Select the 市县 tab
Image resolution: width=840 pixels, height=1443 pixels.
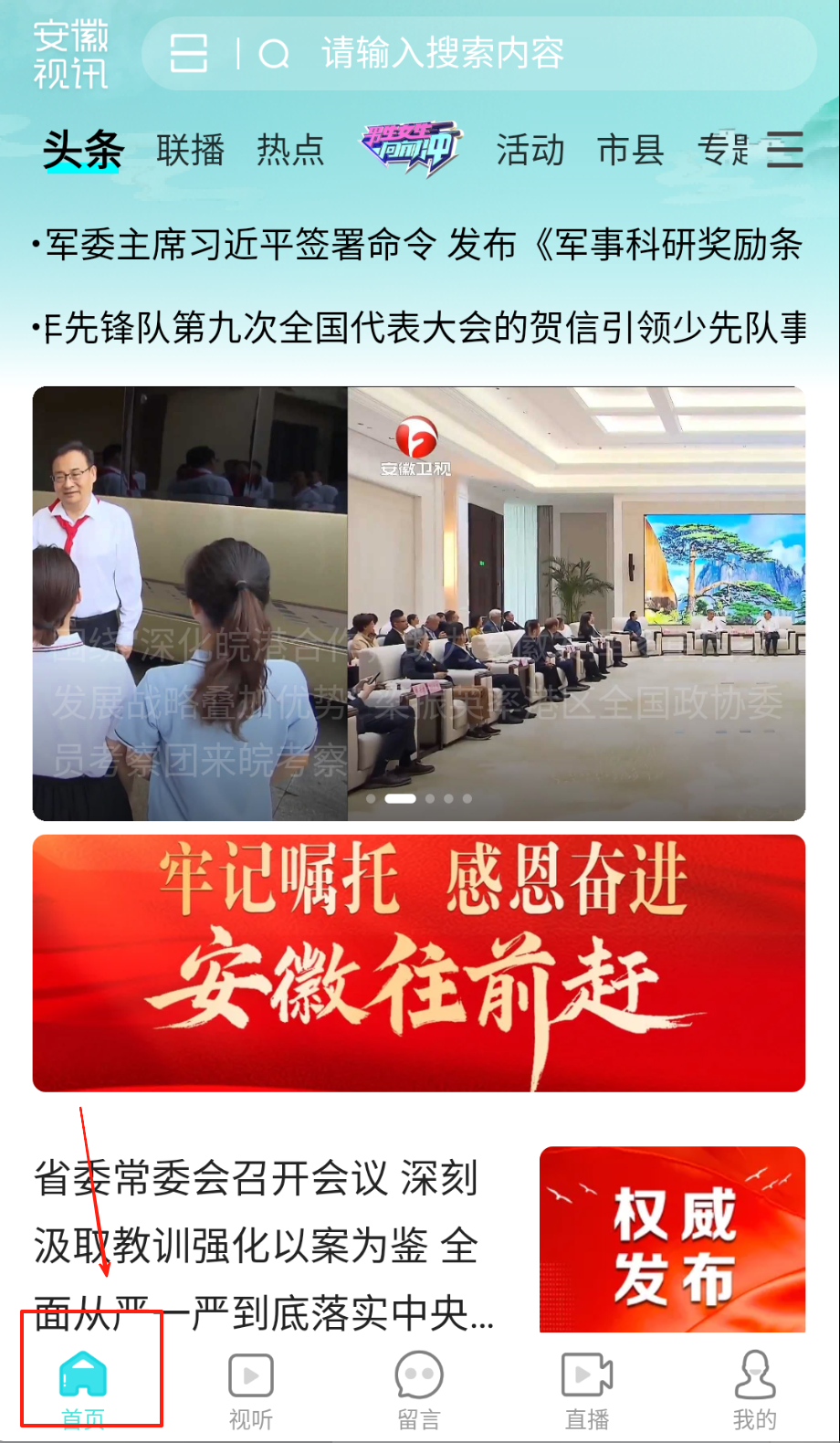(630, 150)
